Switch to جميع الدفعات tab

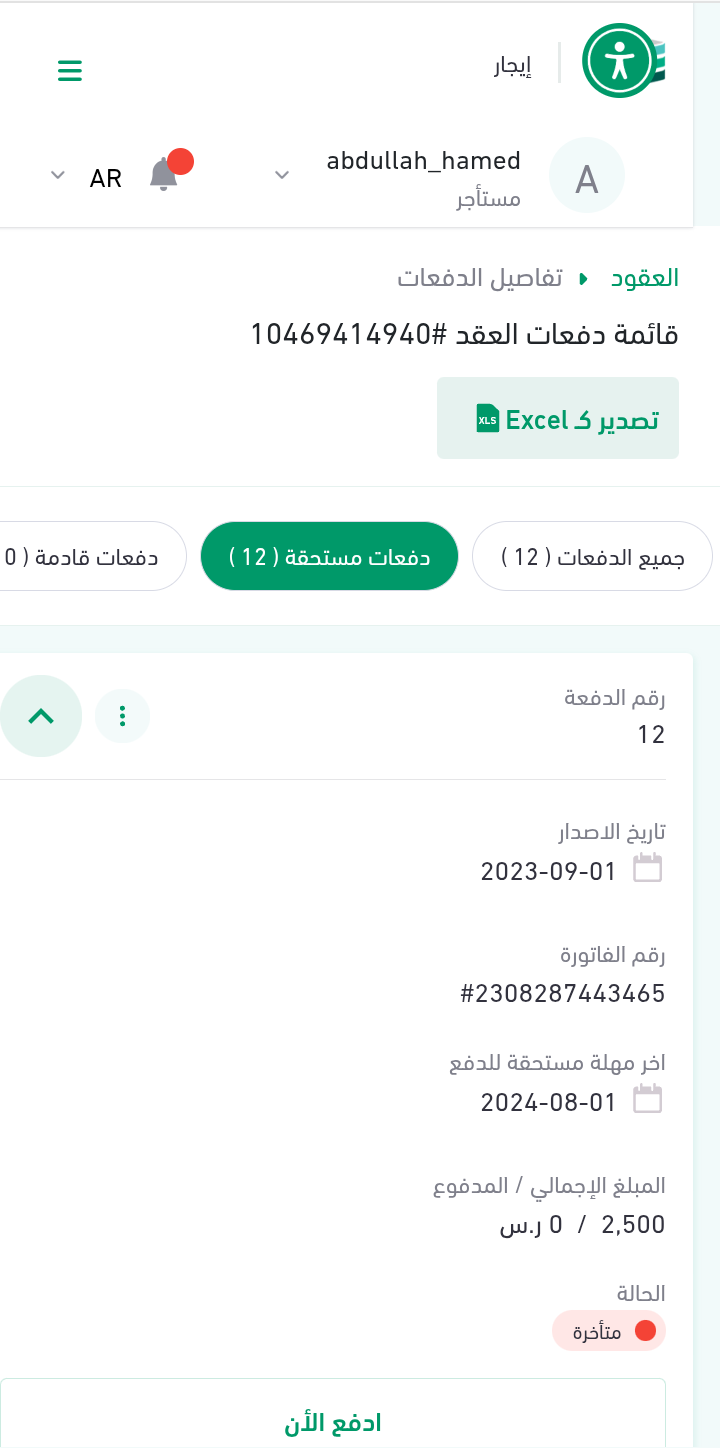(592, 557)
